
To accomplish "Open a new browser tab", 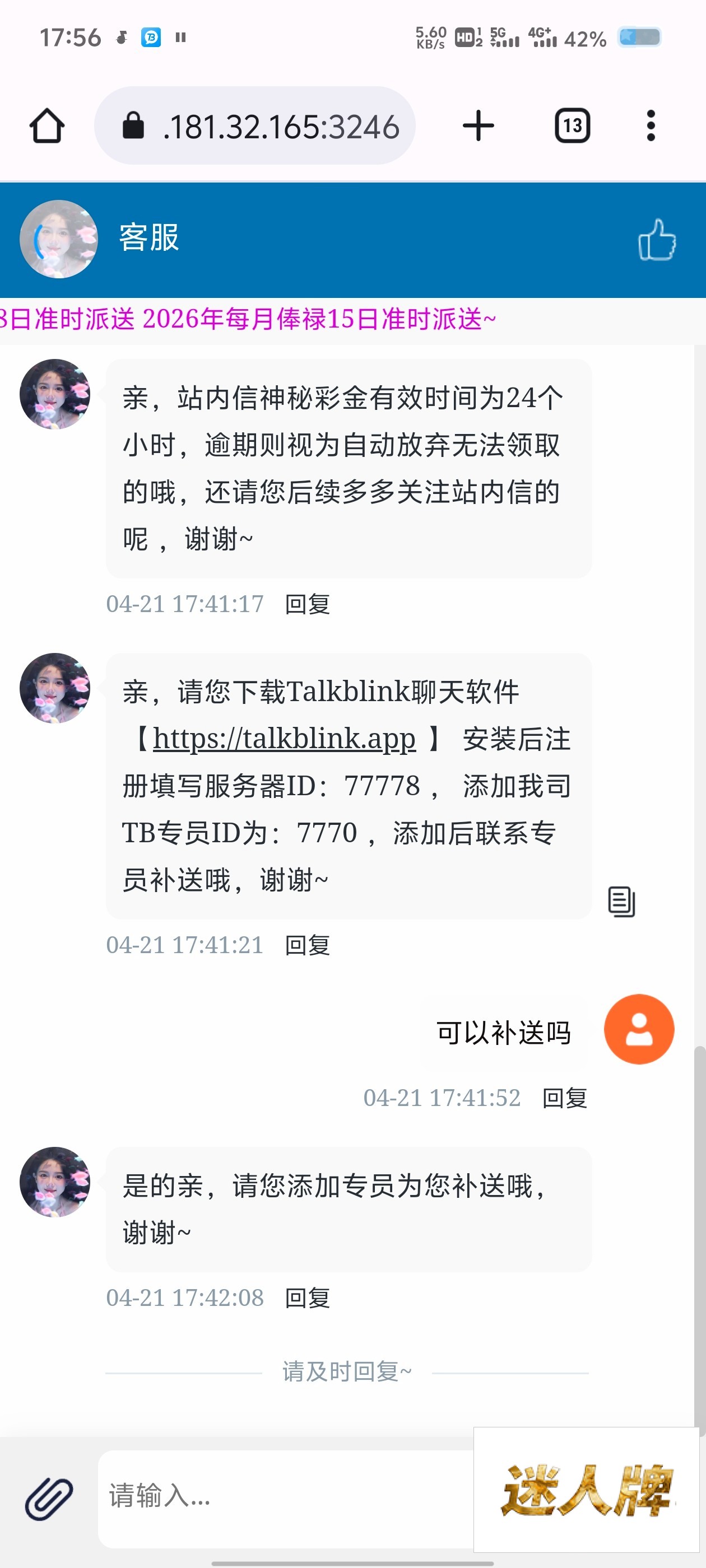I will pos(478,126).
